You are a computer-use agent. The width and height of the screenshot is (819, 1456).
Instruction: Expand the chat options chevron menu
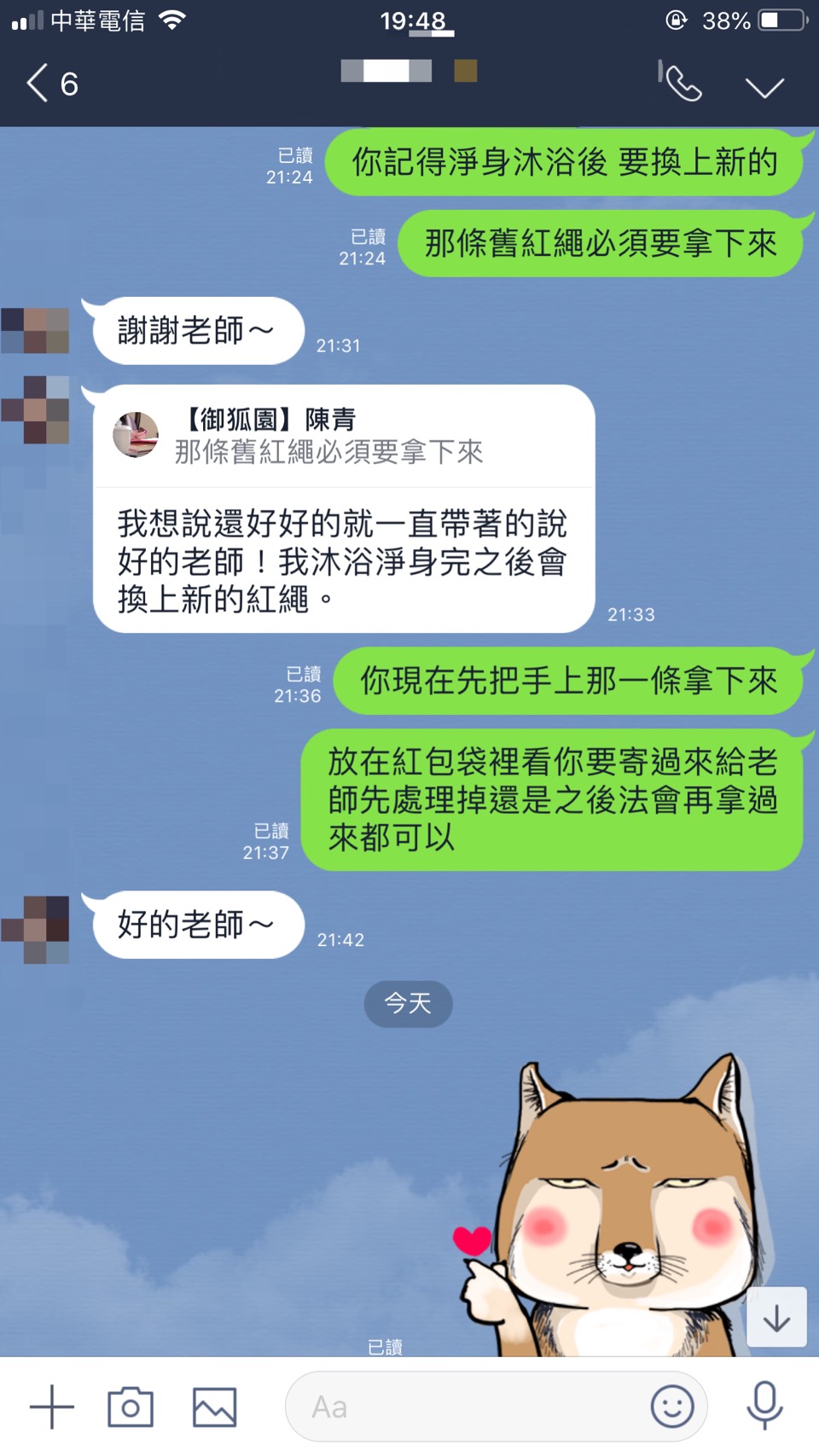pyautogui.click(x=764, y=86)
